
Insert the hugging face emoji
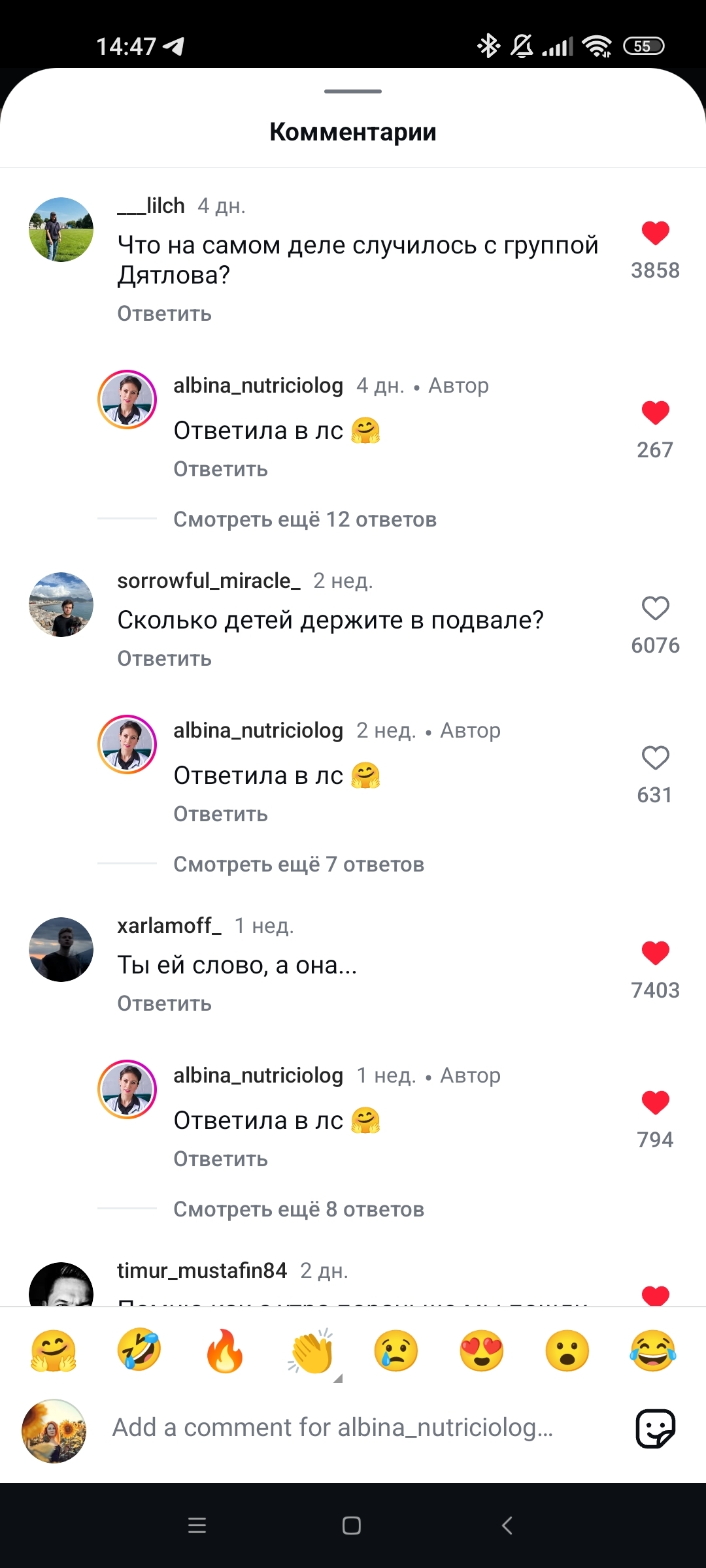point(54,1351)
